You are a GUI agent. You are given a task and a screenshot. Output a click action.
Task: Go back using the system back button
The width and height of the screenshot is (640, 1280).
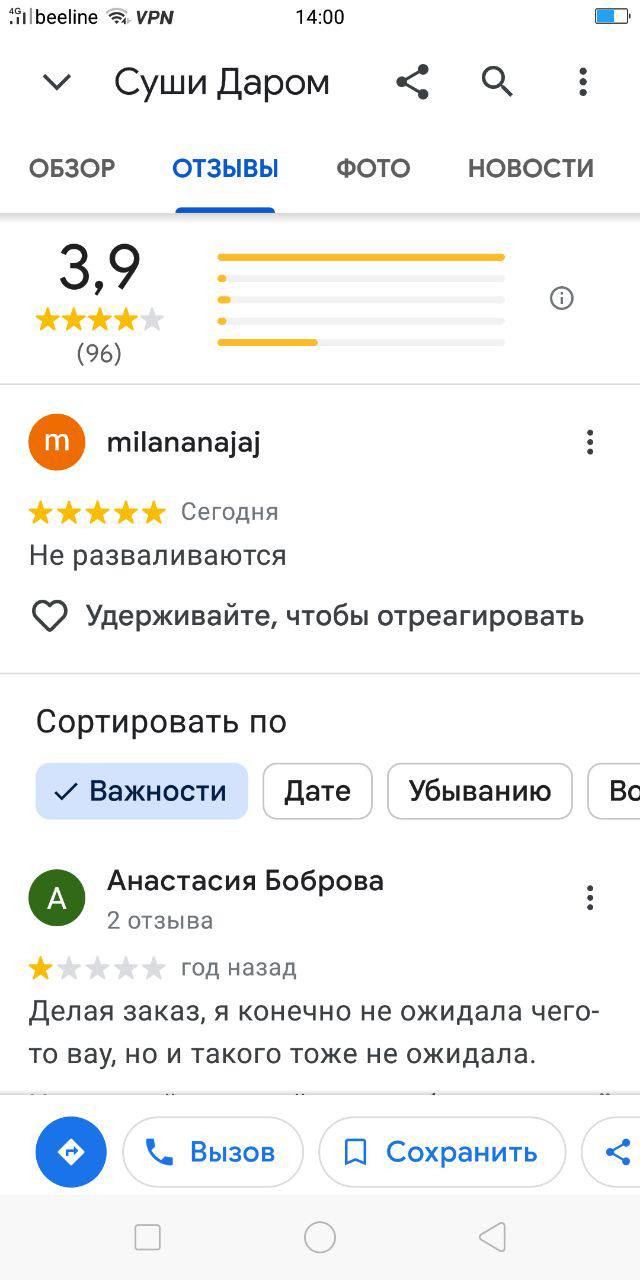[492, 1237]
